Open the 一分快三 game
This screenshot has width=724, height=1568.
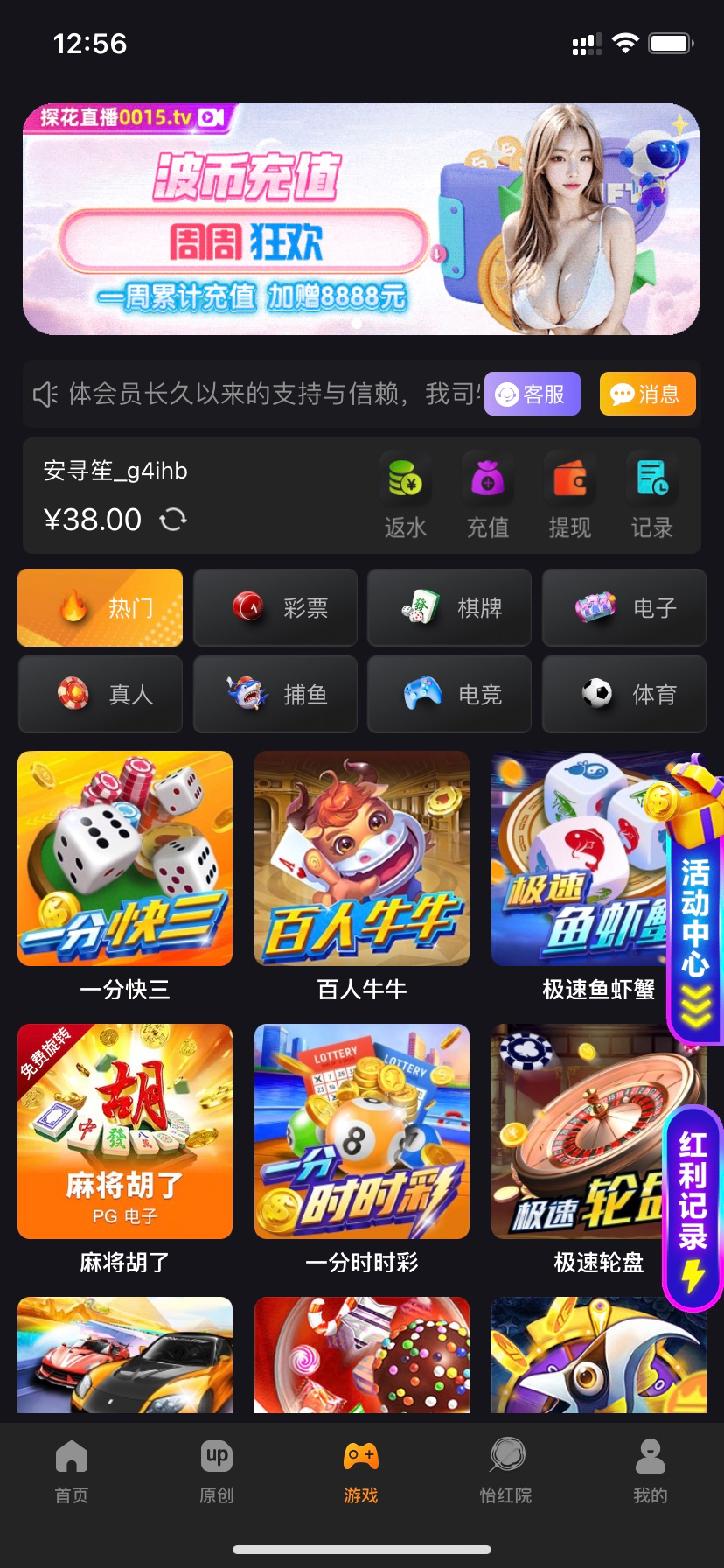pyautogui.click(x=125, y=859)
